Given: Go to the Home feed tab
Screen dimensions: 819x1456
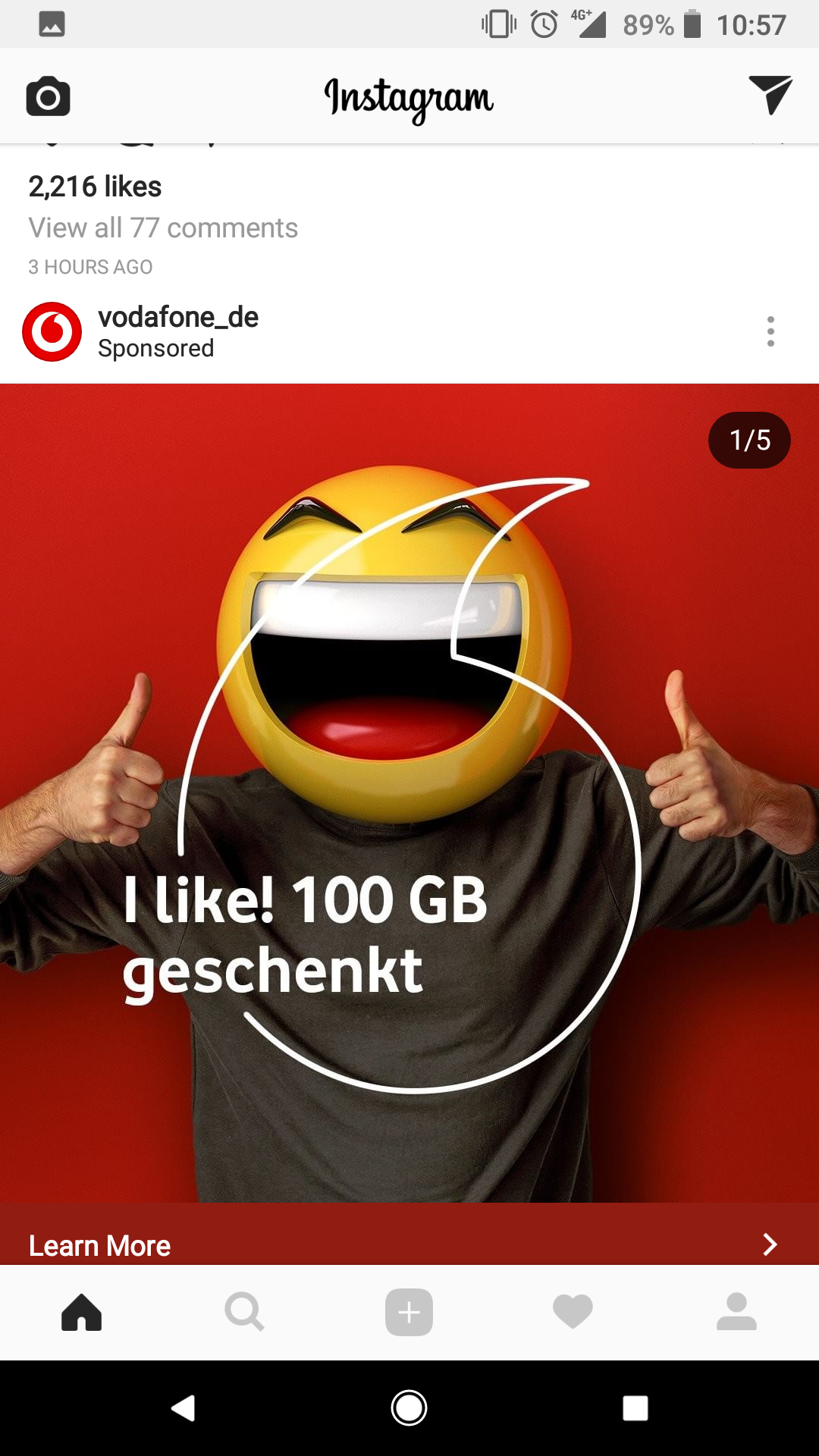Looking at the screenshot, I should pos(82,1312).
